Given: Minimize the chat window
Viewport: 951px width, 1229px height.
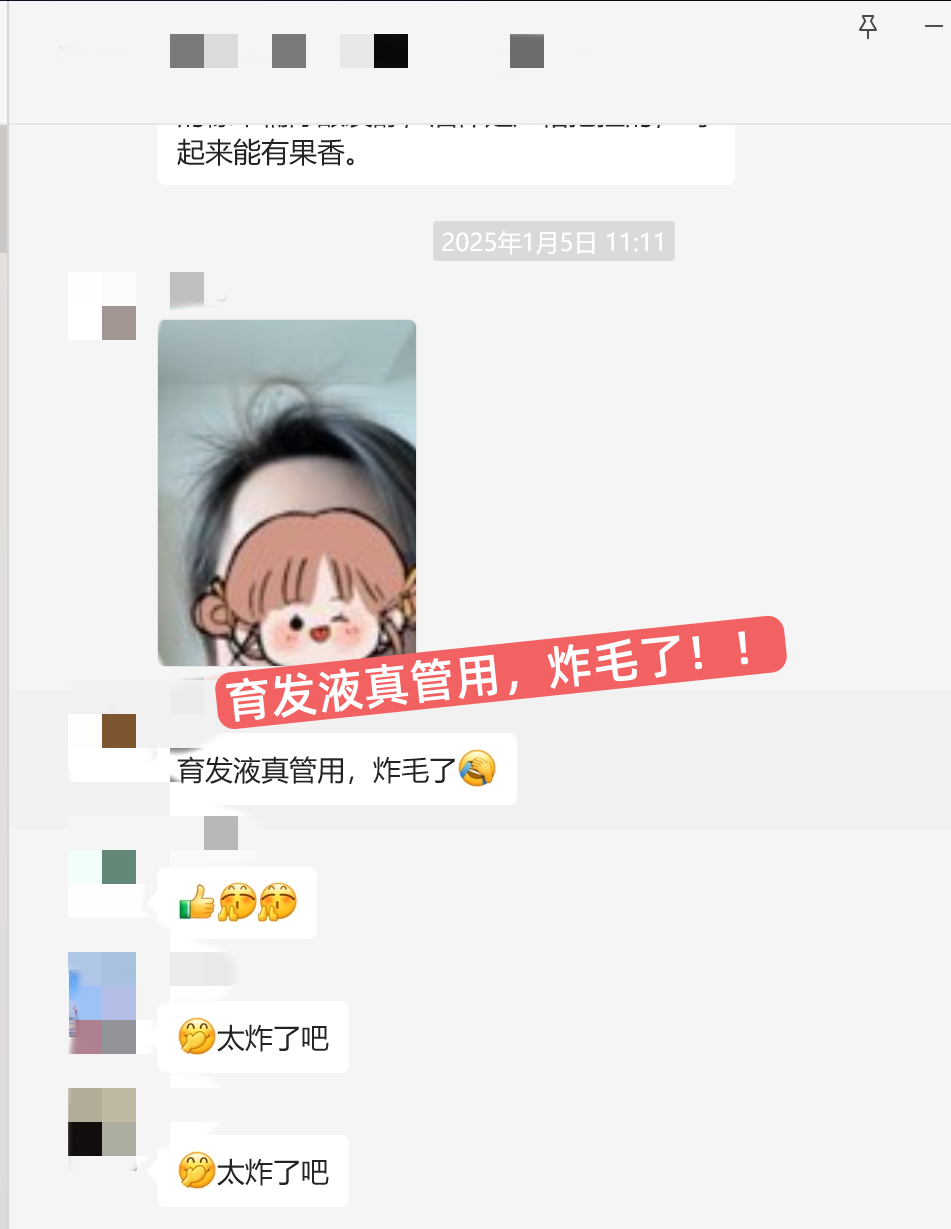Looking at the screenshot, I should point(934,28).
